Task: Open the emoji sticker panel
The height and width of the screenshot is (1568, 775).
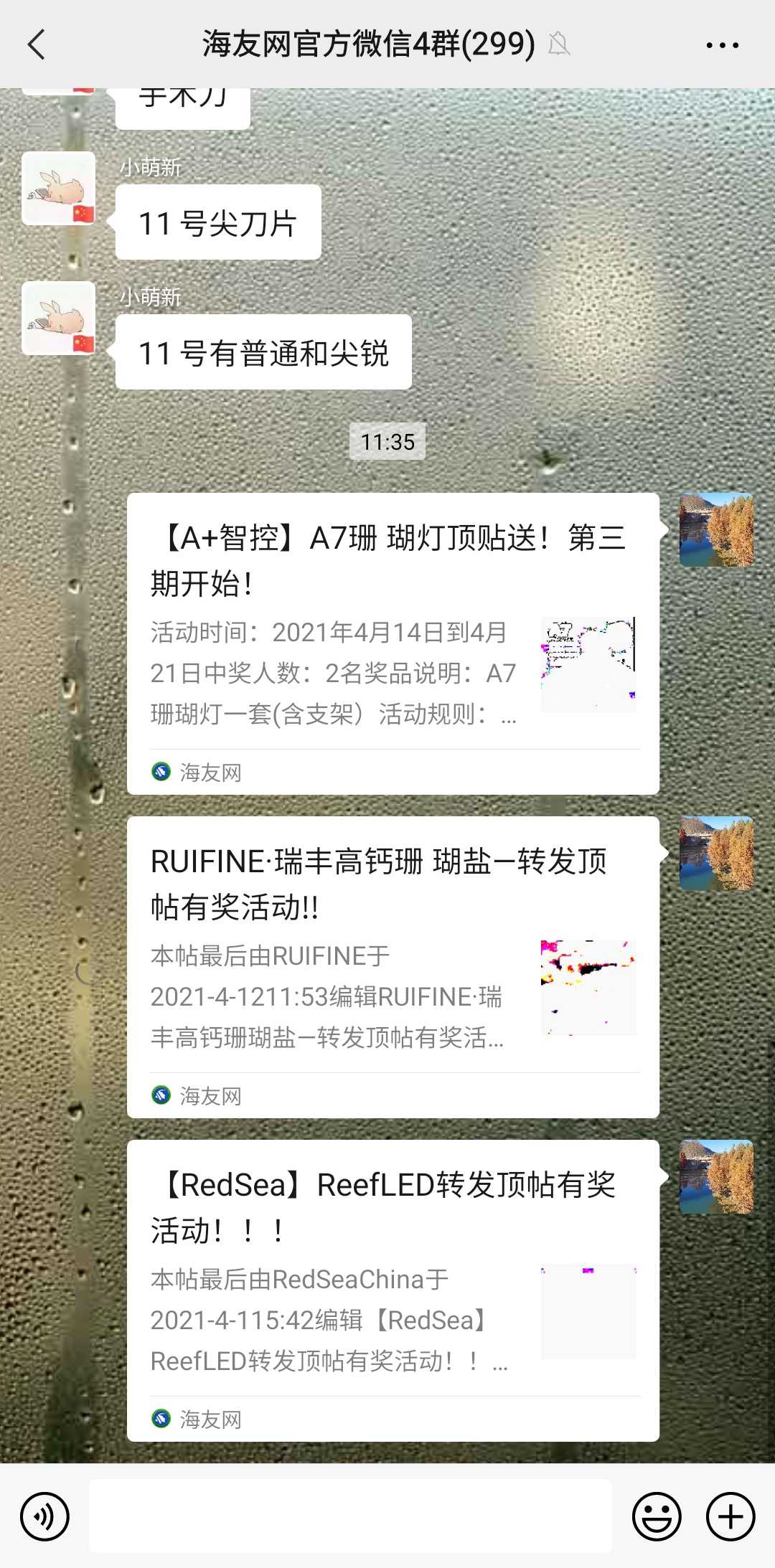Action: tap(656, 1516)
